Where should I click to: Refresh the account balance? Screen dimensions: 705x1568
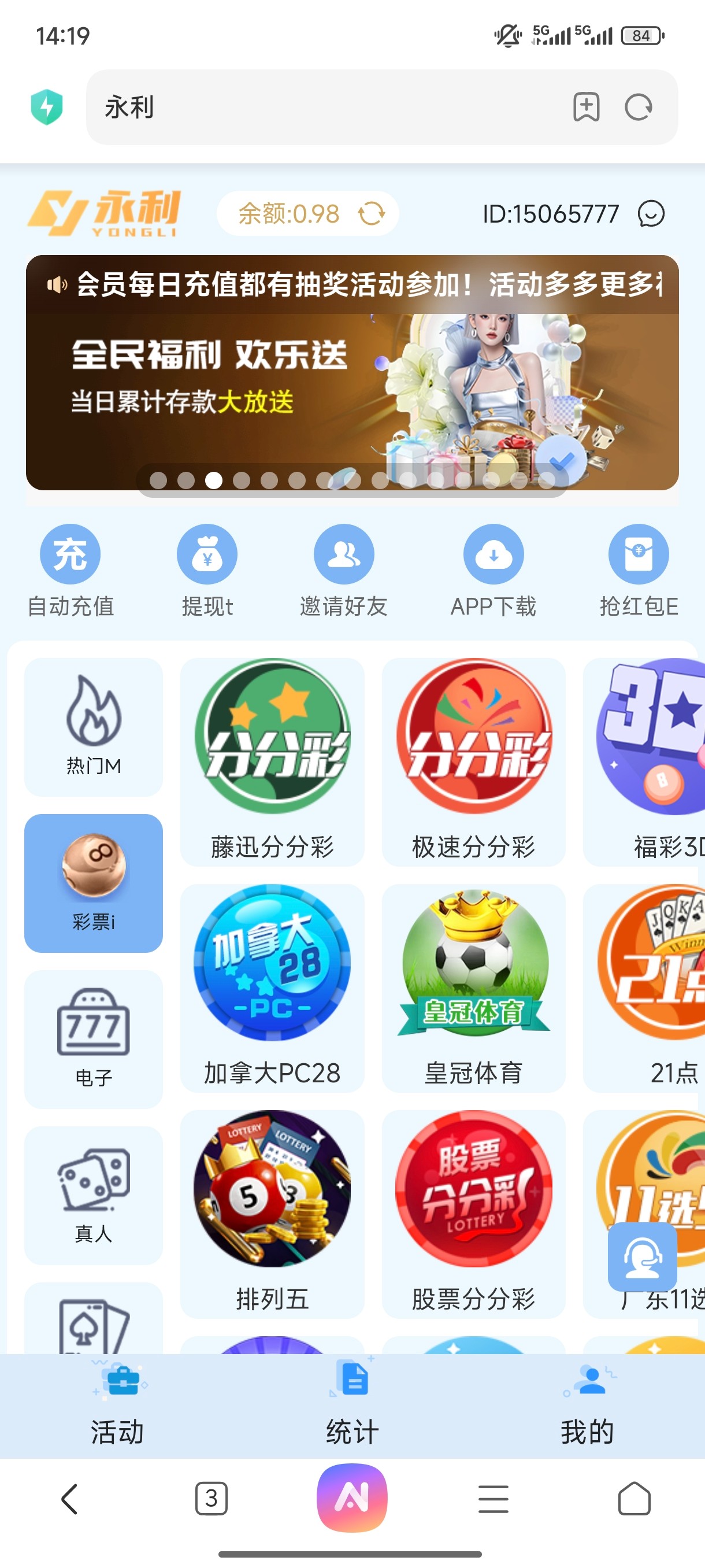pyautogui.click(x=371, y=214)
